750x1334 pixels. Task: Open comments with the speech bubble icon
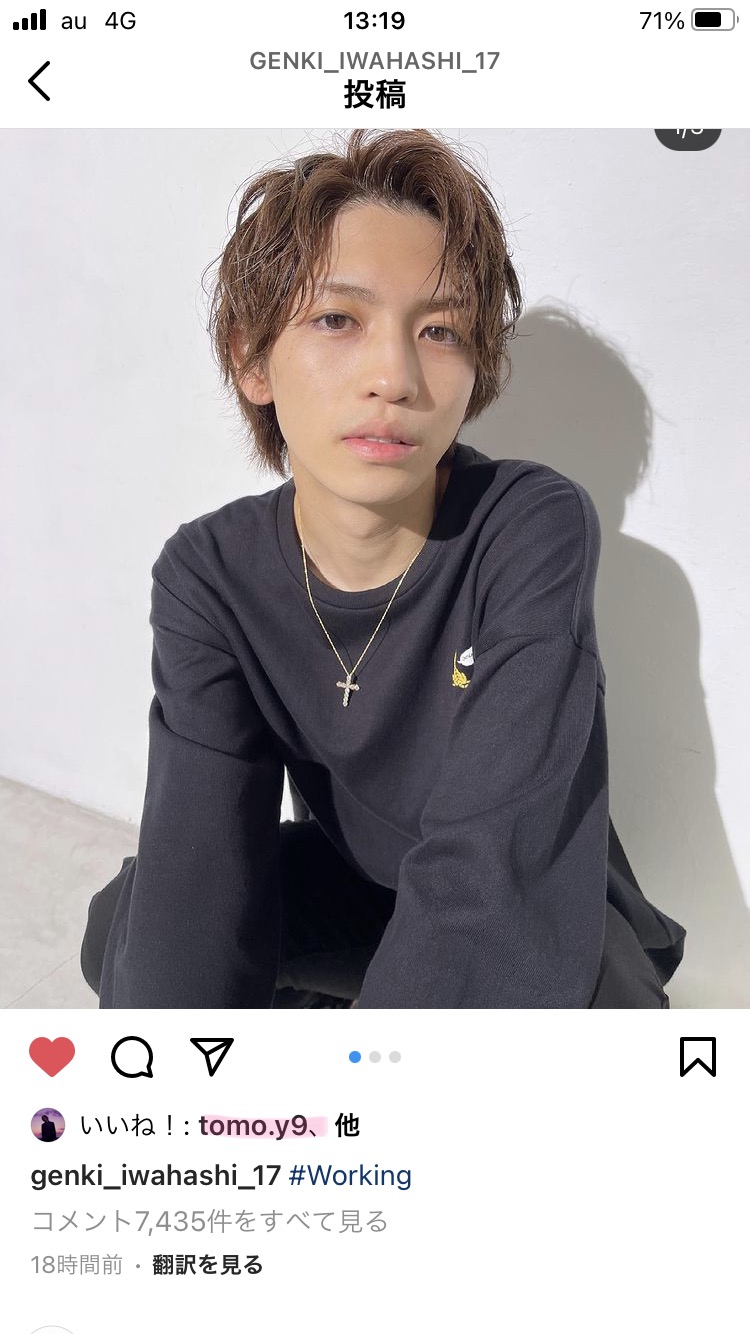(132, 1056)
